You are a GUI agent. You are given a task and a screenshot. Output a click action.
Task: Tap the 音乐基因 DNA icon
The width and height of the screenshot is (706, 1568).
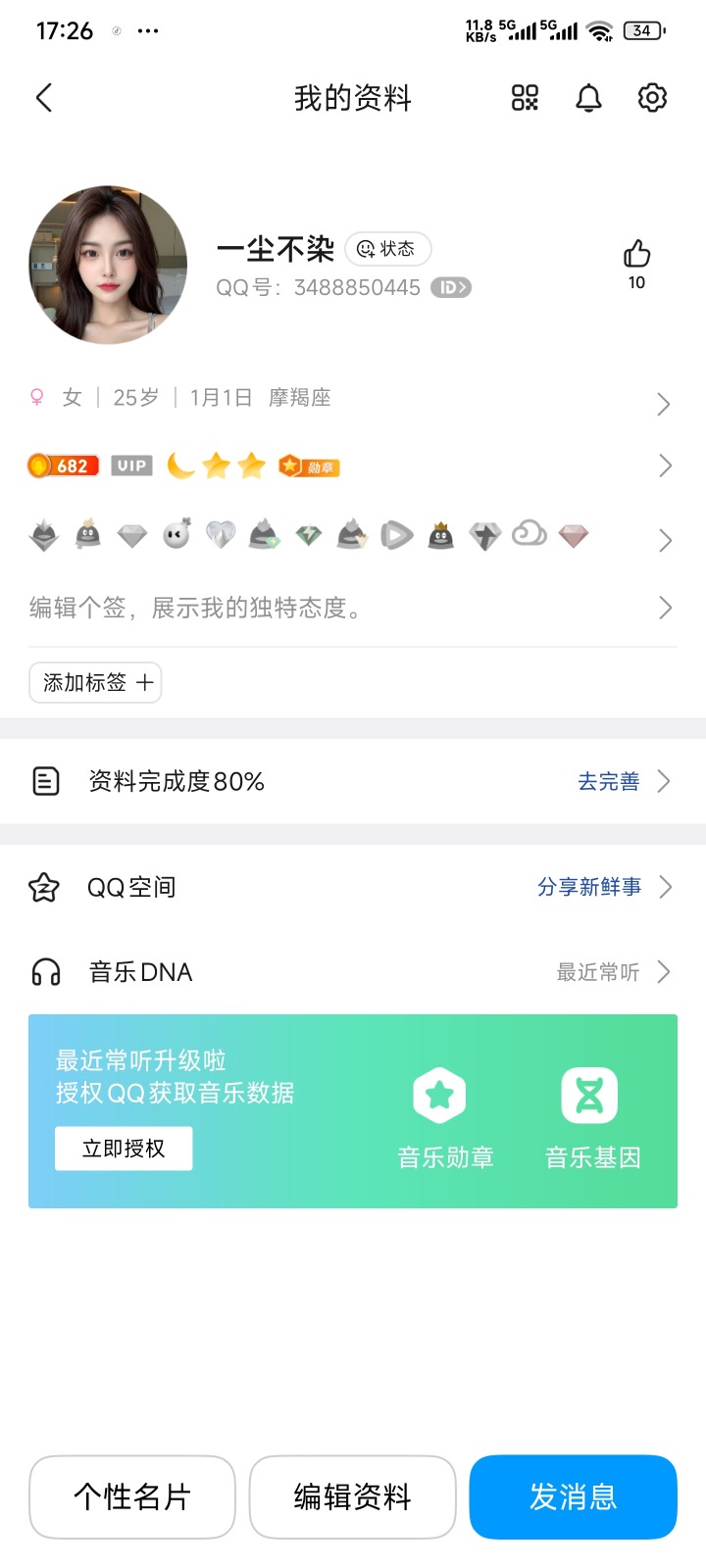point(591,1095)
